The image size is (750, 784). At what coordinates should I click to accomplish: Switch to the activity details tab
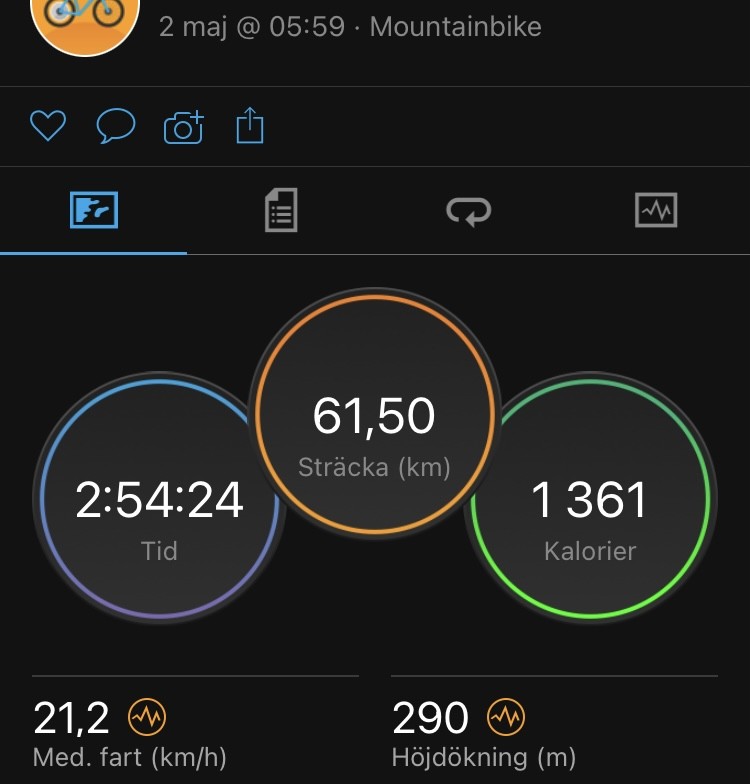(x=281, y=211)
